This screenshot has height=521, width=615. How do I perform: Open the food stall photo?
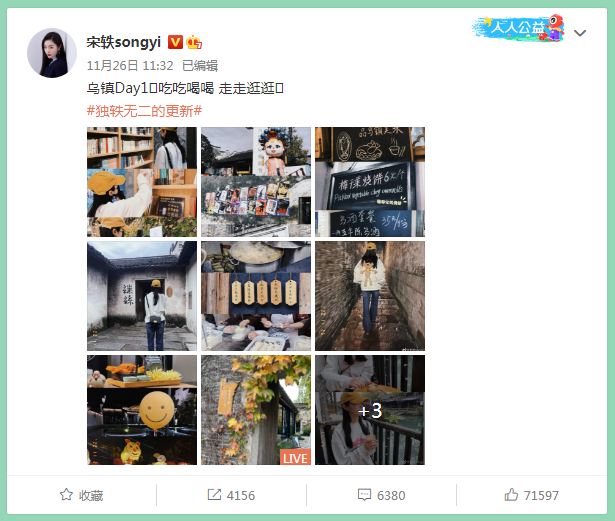[256, 296]
